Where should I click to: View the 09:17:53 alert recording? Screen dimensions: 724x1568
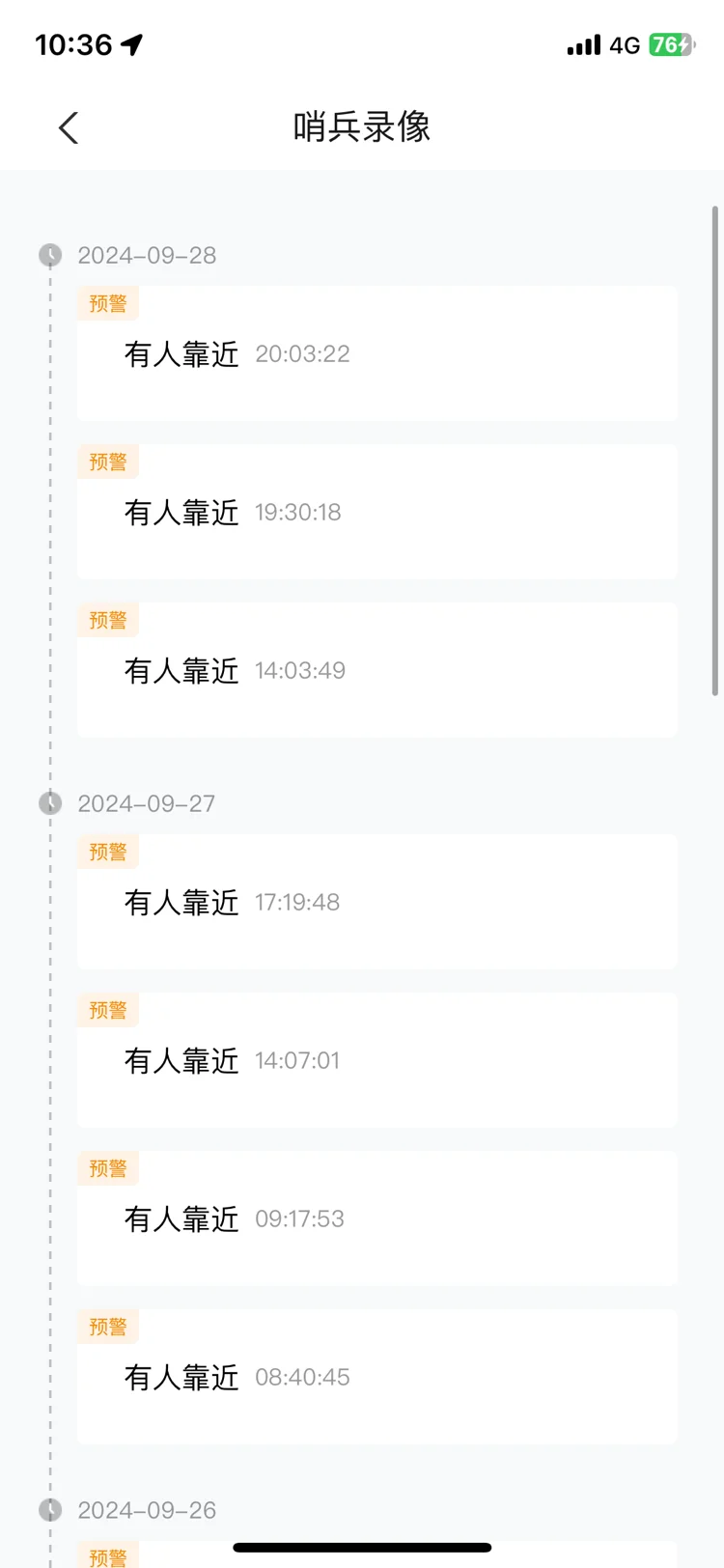point(376,1219)
